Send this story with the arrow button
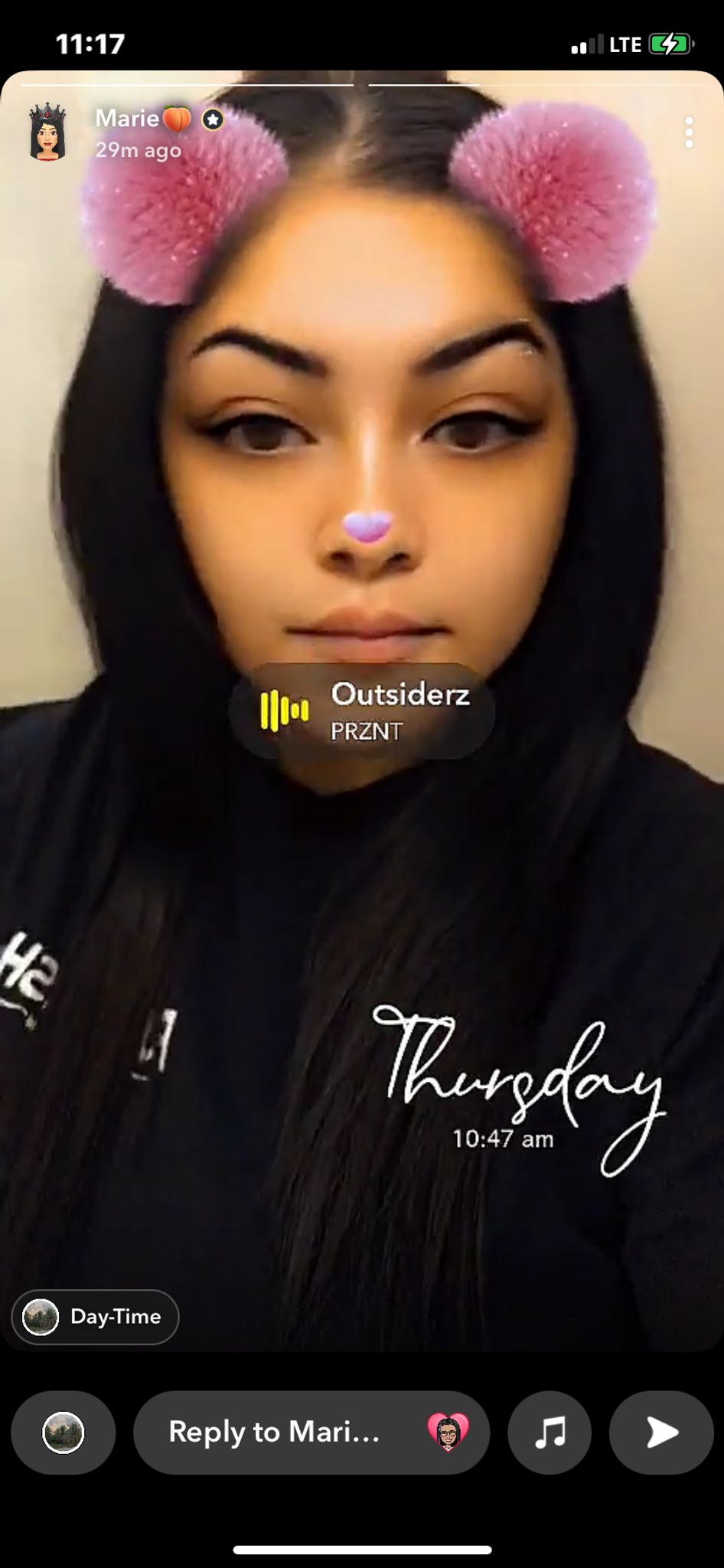Screen dimensions: 724x1568 point(661,1432)
